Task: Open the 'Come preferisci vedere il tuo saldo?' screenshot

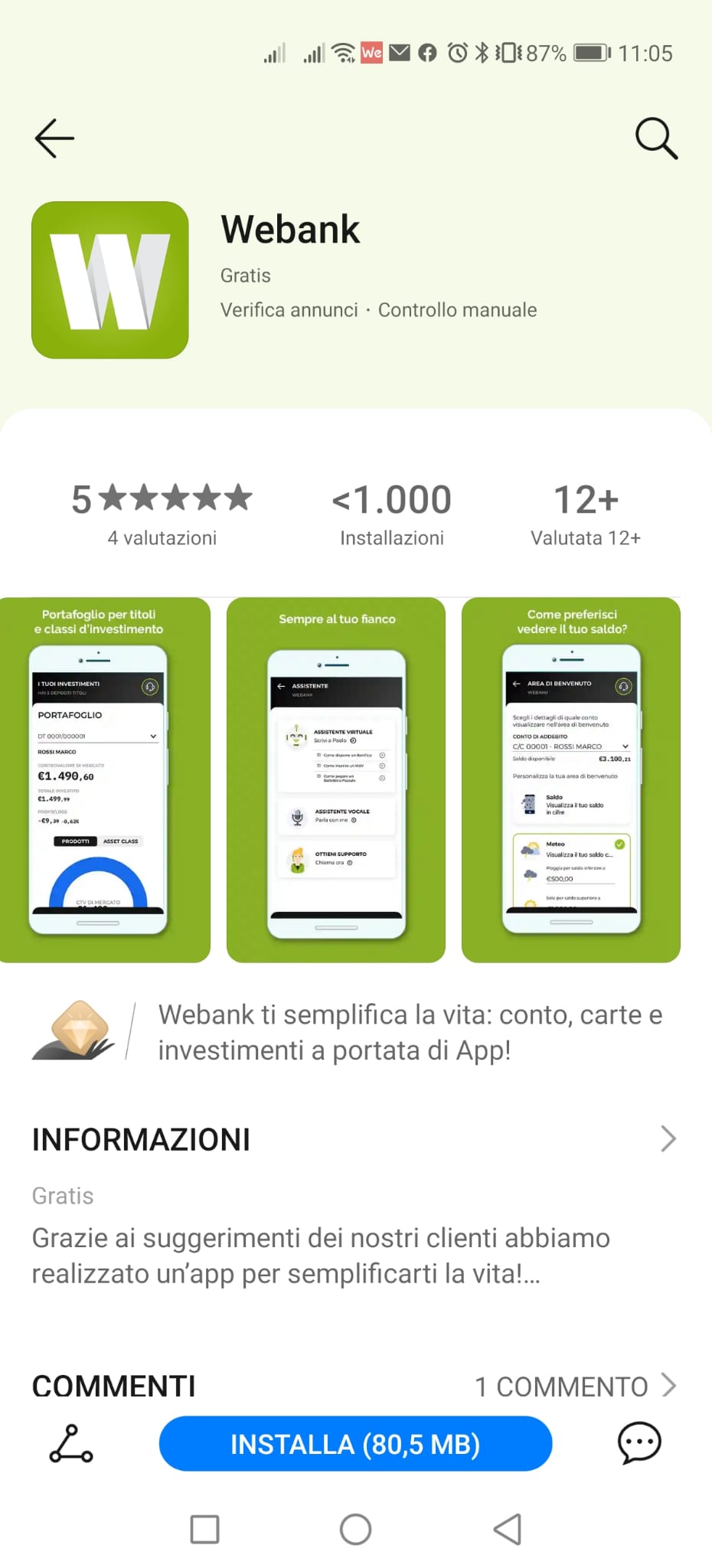Action: tap(571, 779)
